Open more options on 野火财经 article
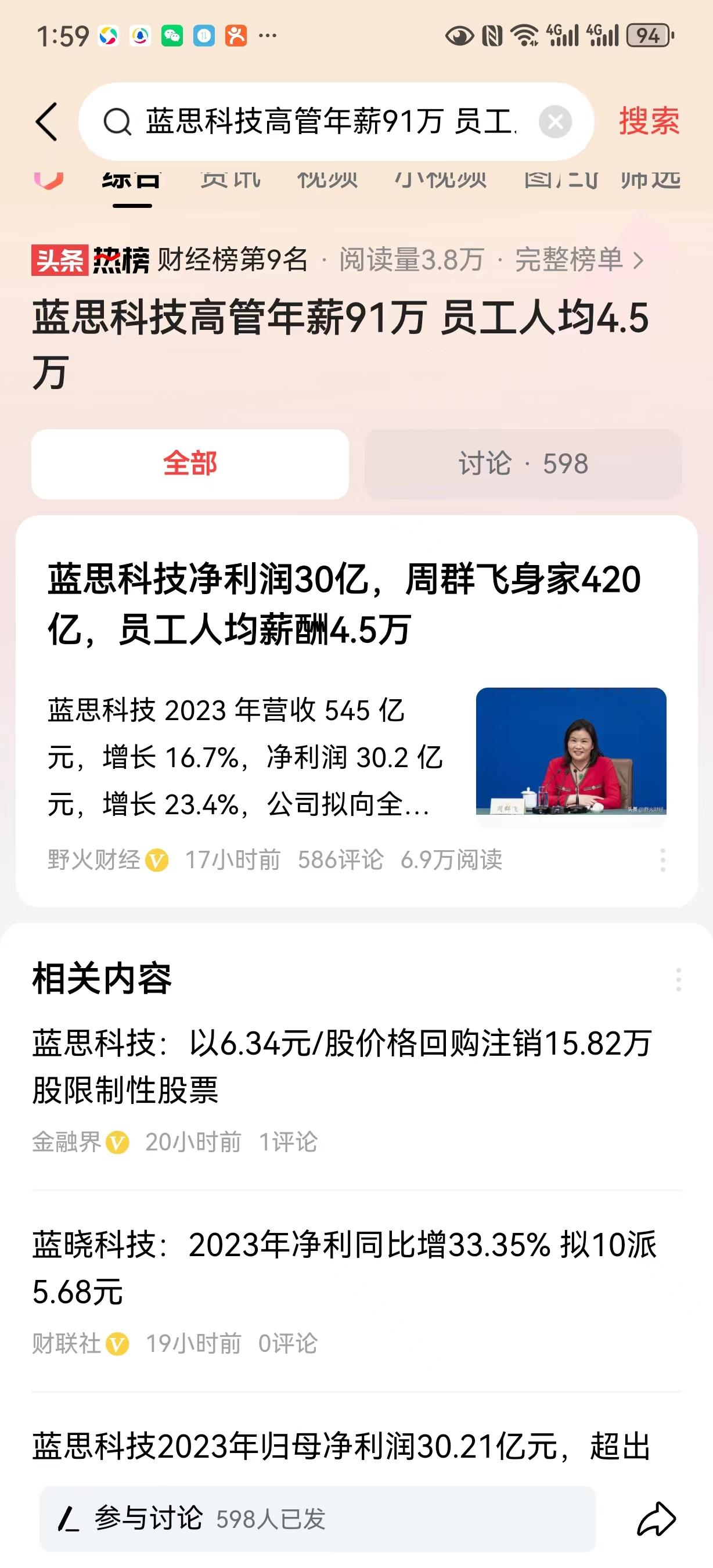Screen dimensions: 713x1568 (x=662, y=860)
